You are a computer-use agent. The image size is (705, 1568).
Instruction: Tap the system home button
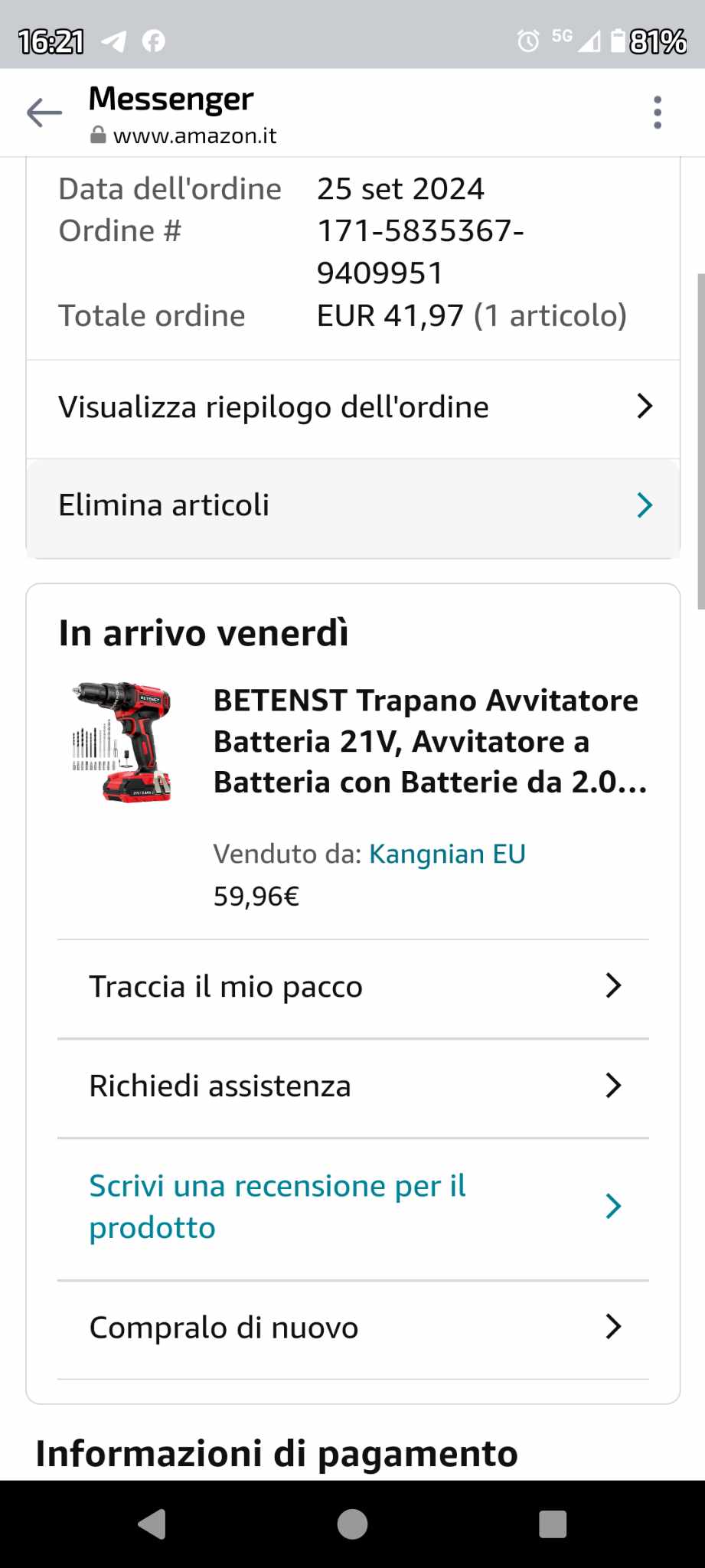(352, 1524)
